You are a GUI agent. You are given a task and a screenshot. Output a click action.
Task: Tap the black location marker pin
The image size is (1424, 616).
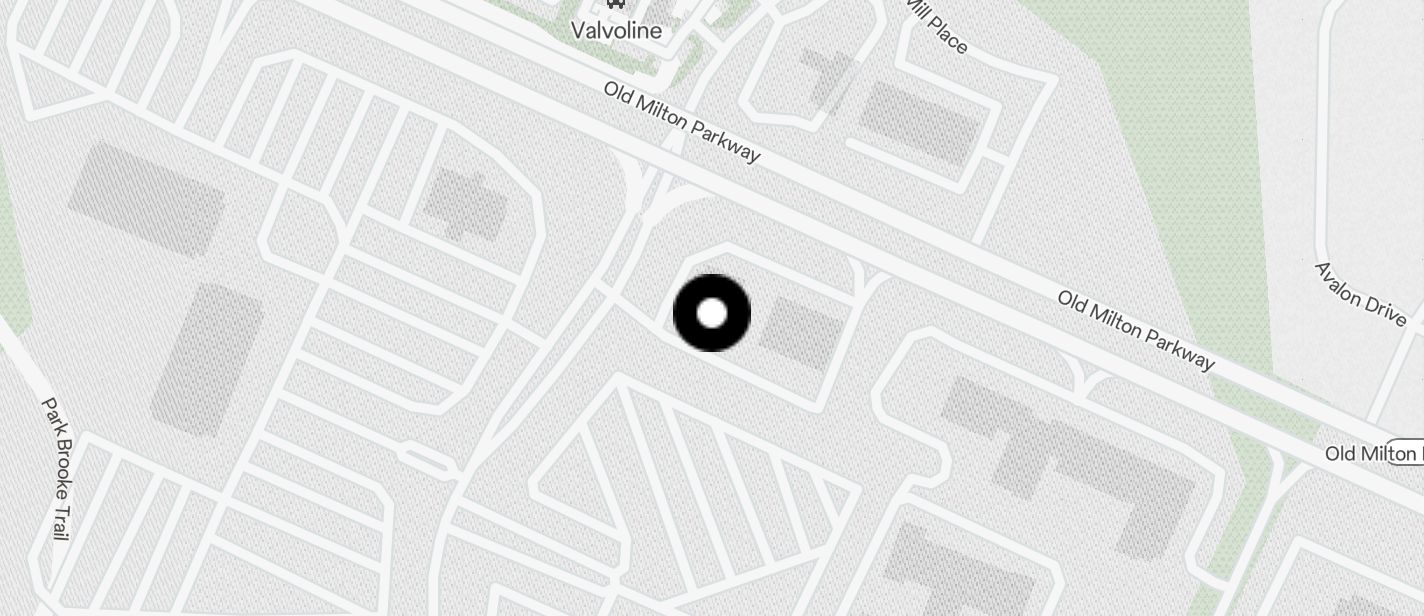click(x=711, y=313)
